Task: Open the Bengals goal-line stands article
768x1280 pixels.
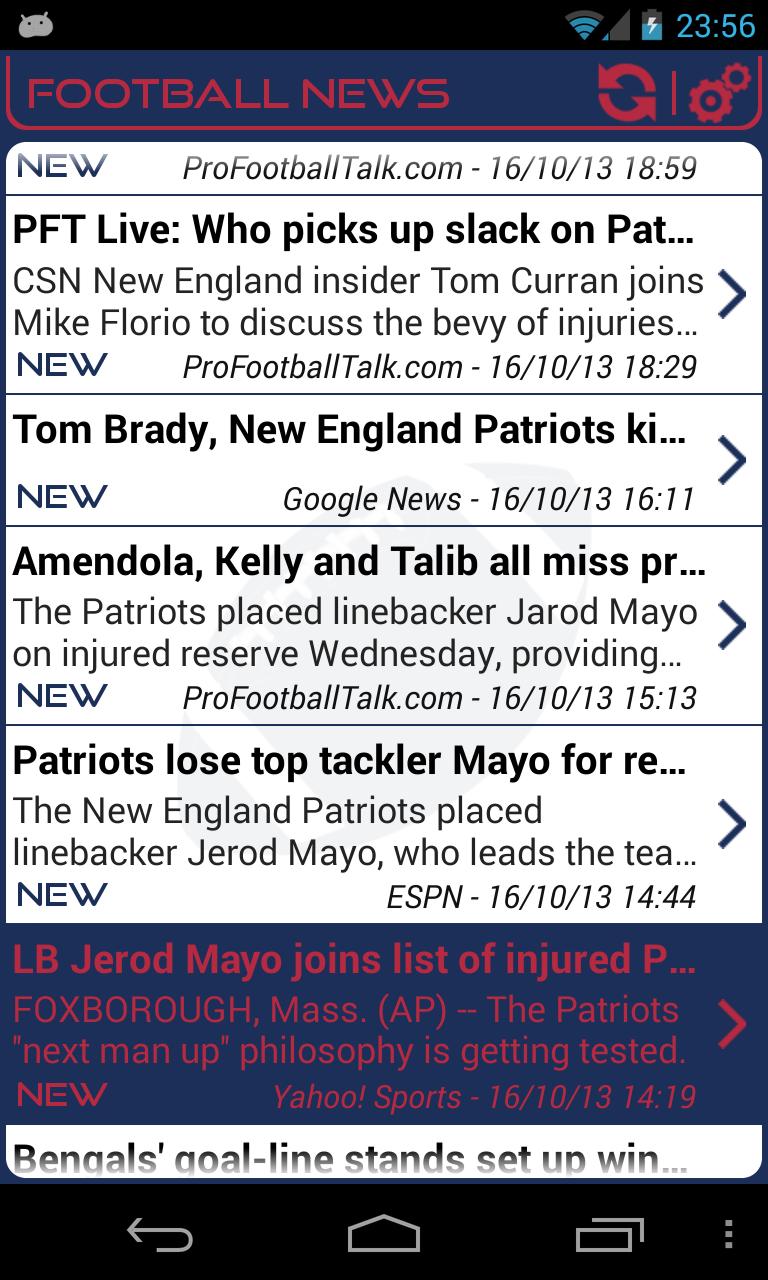Action: [x=350, y=1156]
